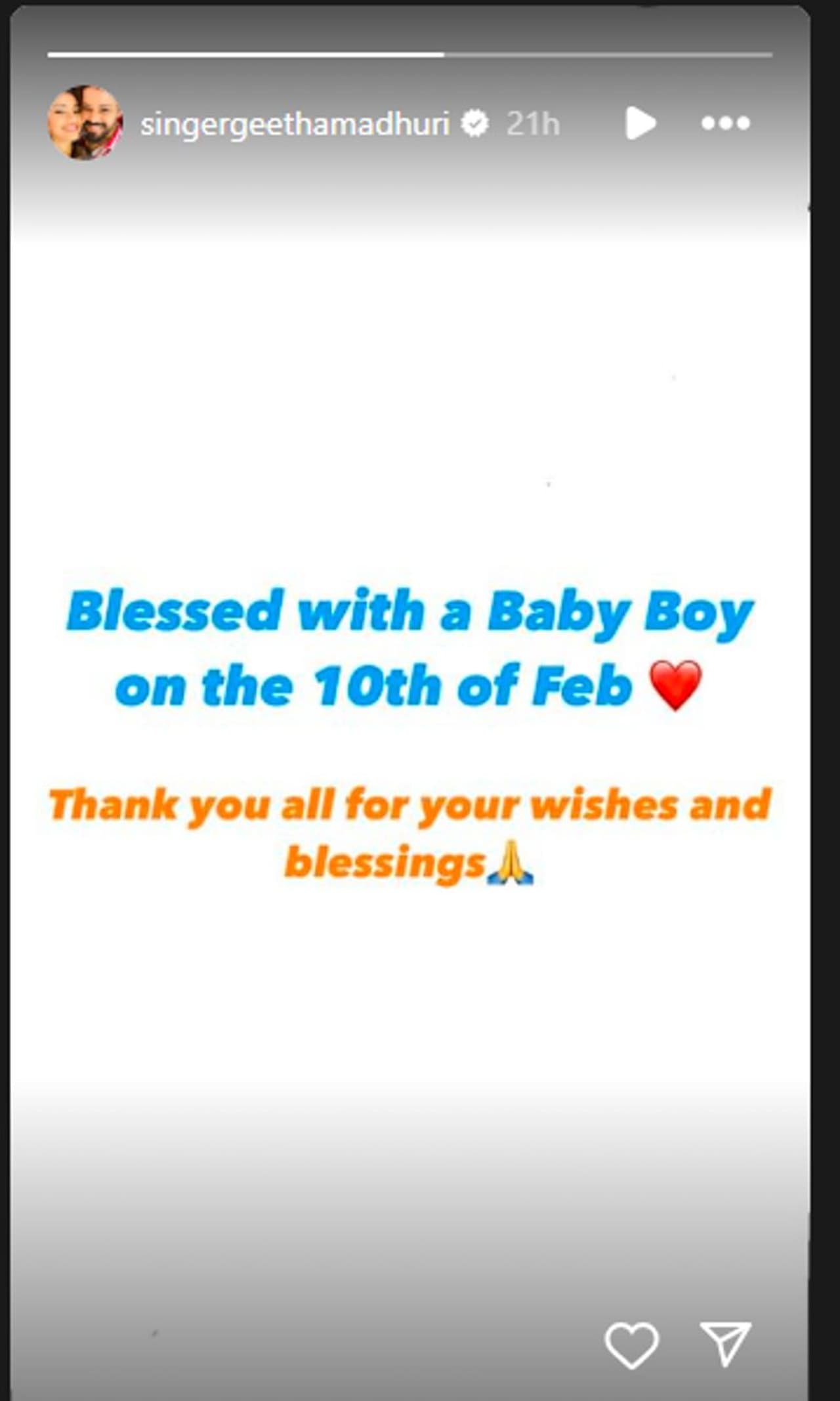
Task: Resume story playback with the play icon
Action: pyautogui.click(x=640, y=123)
